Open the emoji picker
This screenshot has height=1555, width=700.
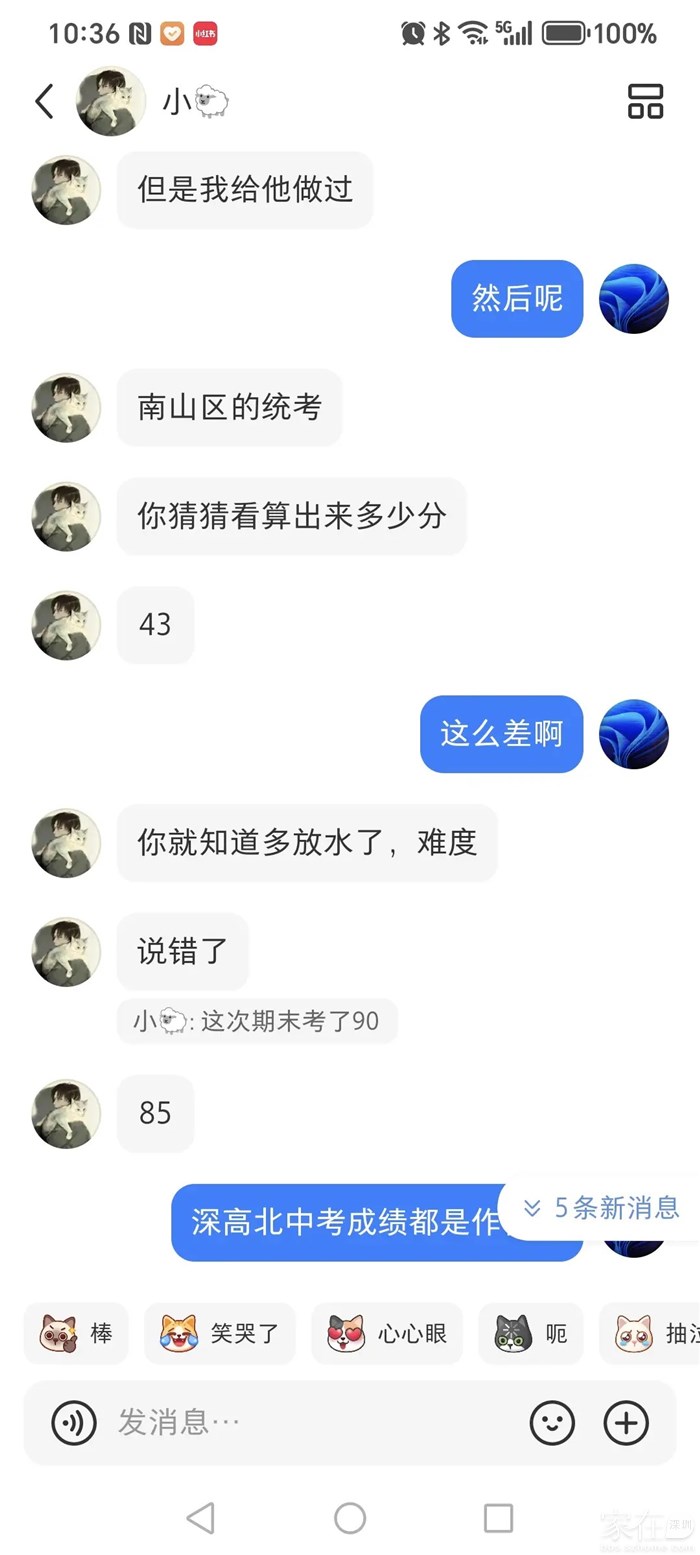click(552, 1422)
